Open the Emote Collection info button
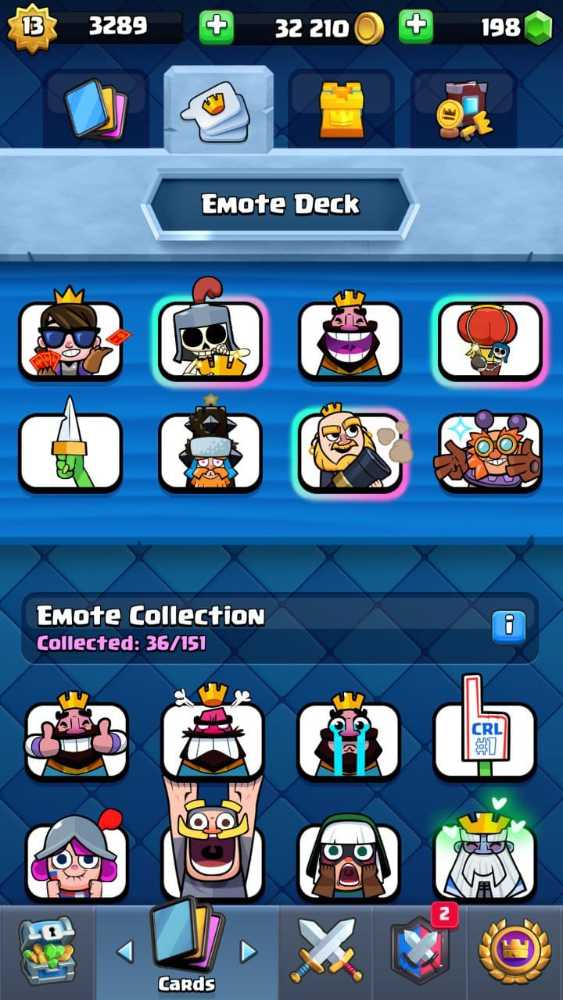Image resolution: width=563 pixels, height=1000 pixels. 509,626
